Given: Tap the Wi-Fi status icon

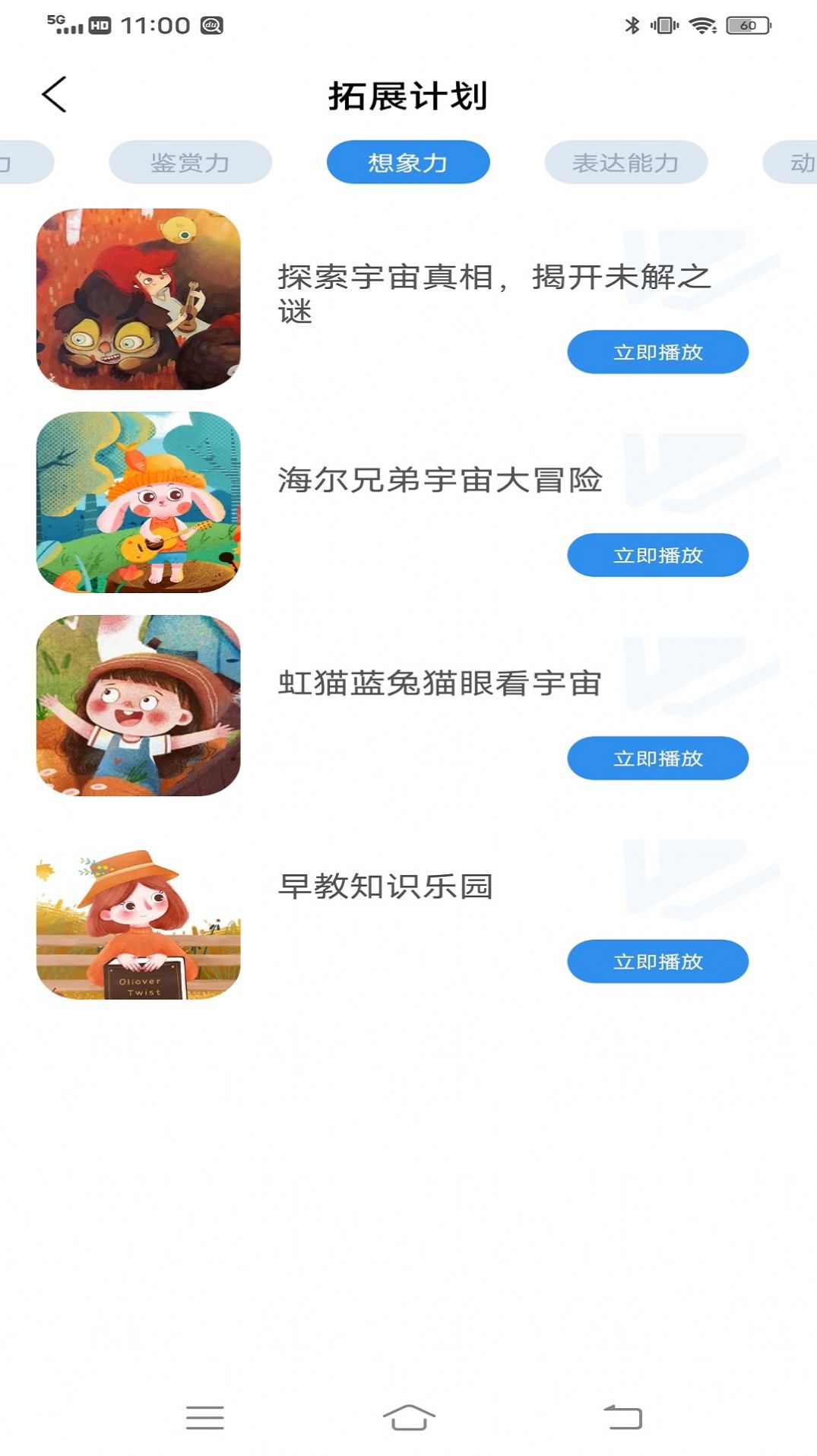Looking at the screenshot, I should tap(703, 24).
